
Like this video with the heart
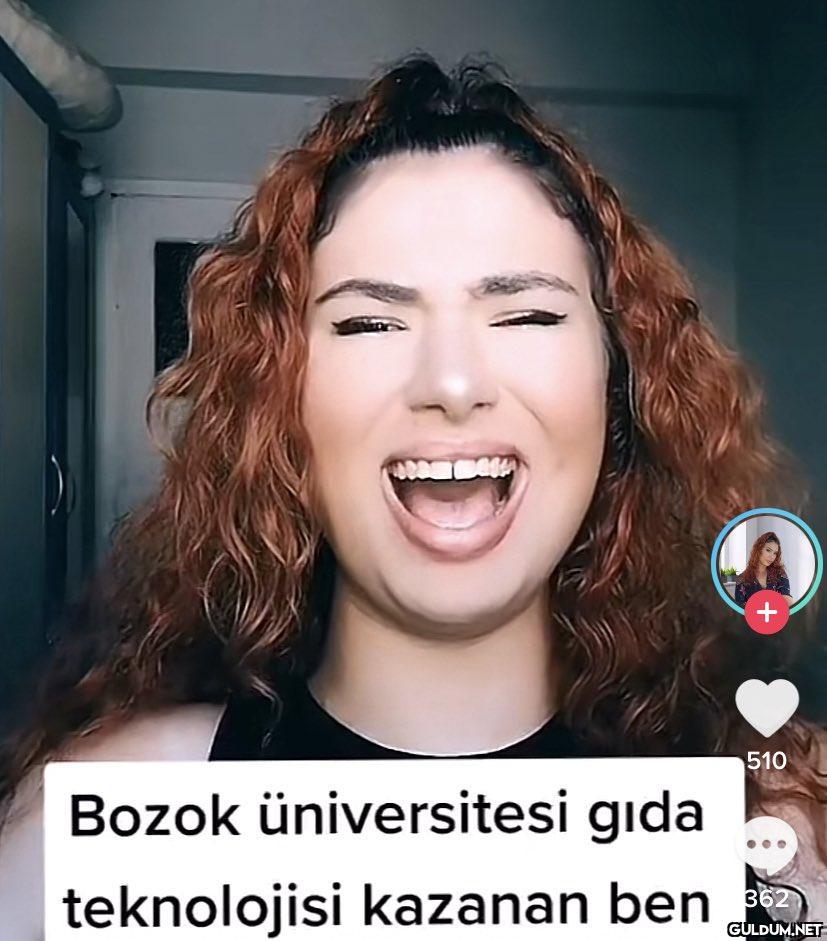(767, 707)
